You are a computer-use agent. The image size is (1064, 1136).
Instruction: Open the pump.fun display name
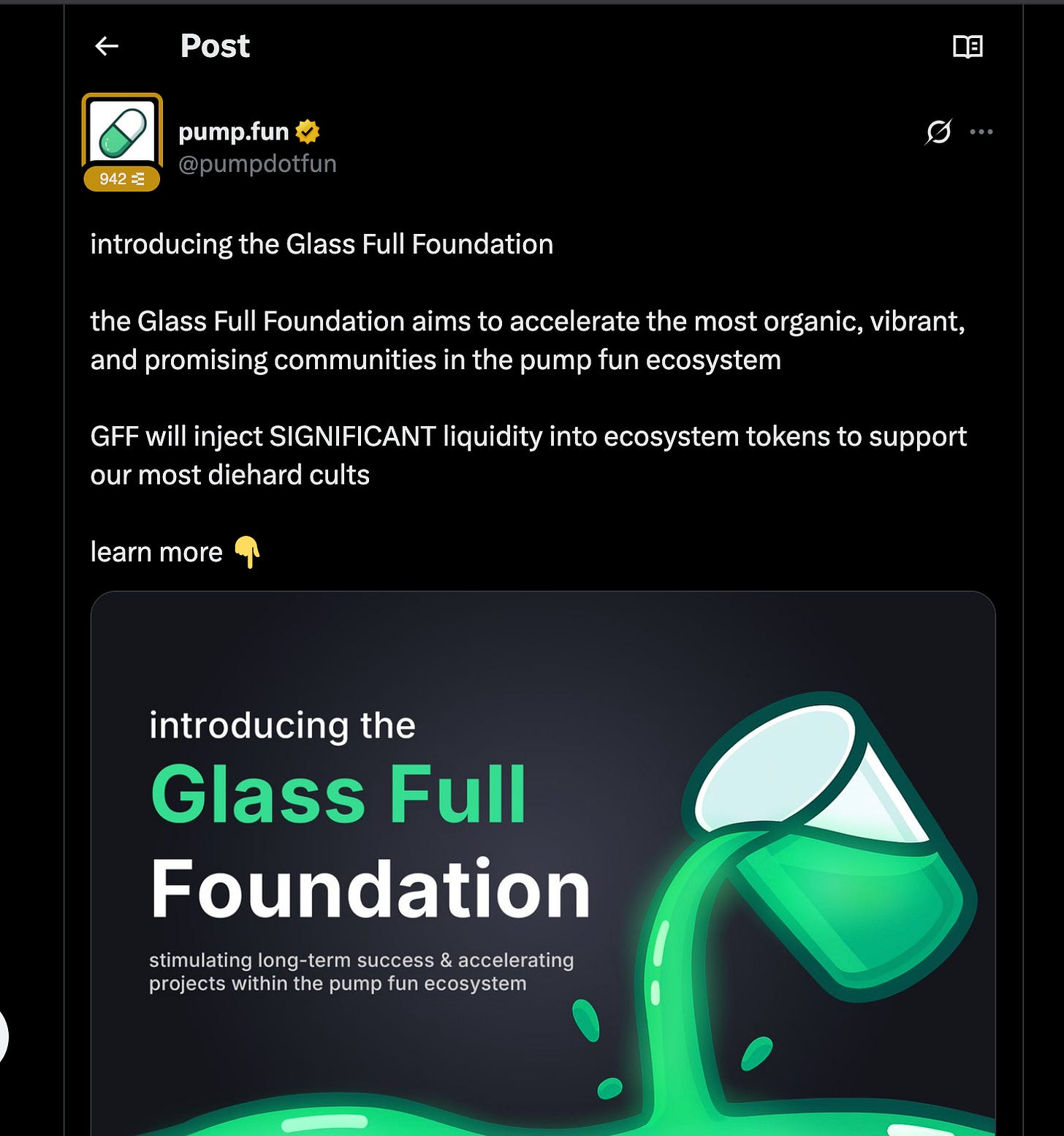(x=234, y=132)
